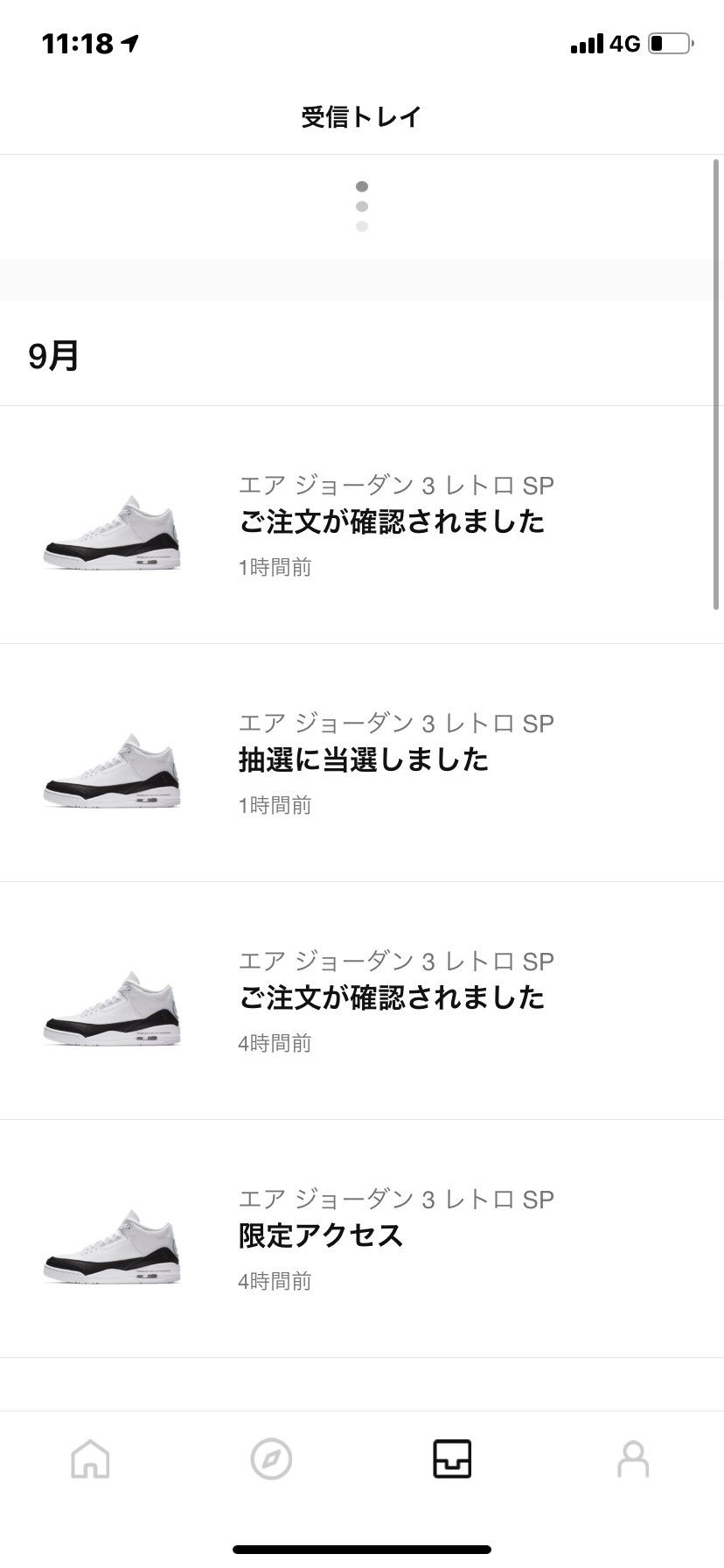Tap the Inbox tray icon

coord(452,1459)
